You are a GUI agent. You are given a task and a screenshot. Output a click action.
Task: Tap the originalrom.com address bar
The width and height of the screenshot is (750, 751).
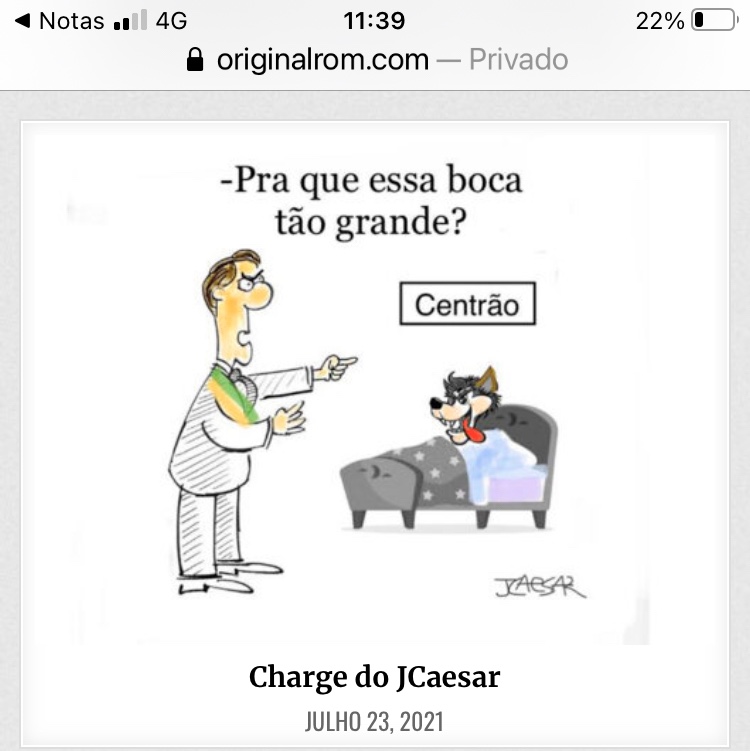tap(377, 60)
